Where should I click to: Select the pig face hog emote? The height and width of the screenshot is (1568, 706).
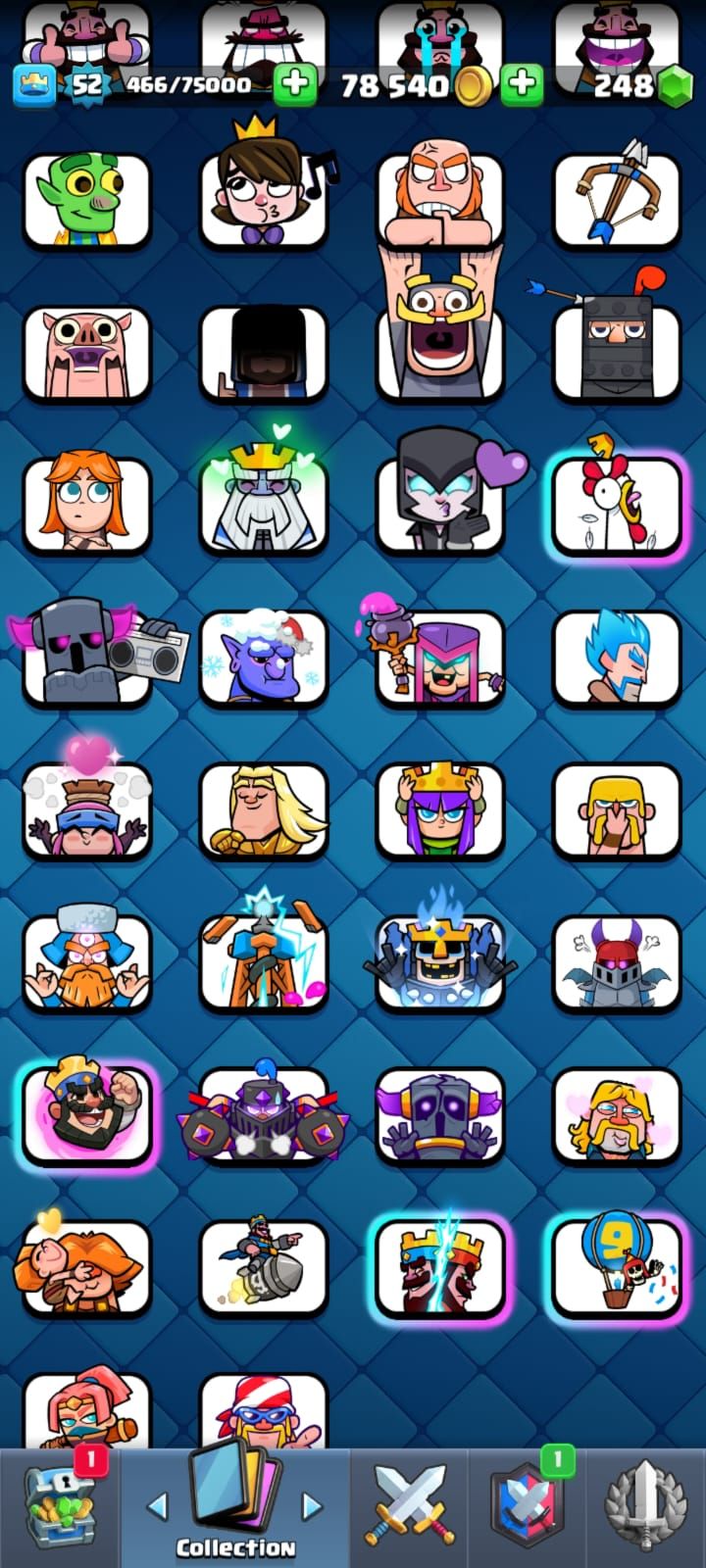point(86,353)
